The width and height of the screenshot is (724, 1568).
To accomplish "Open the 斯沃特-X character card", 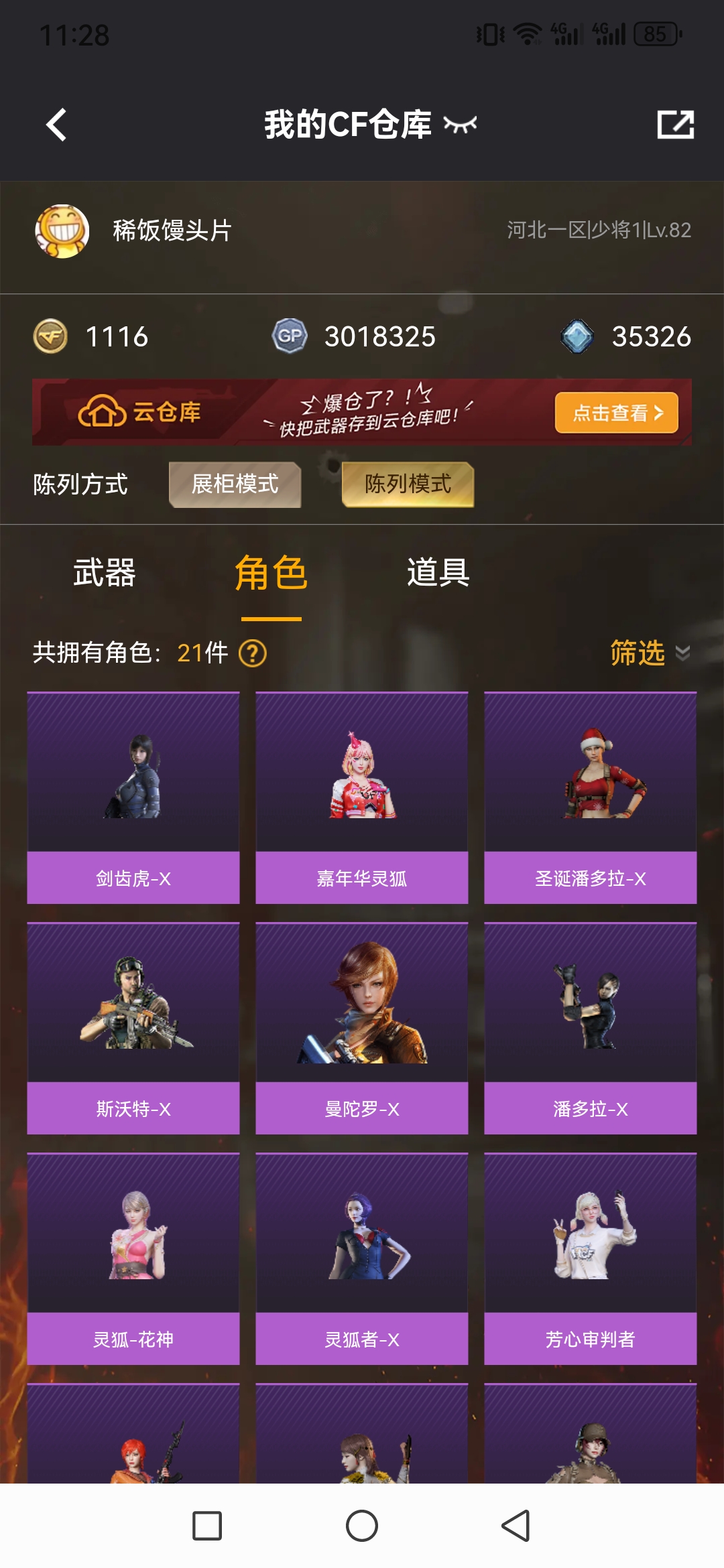I will tap(133, 1028).
